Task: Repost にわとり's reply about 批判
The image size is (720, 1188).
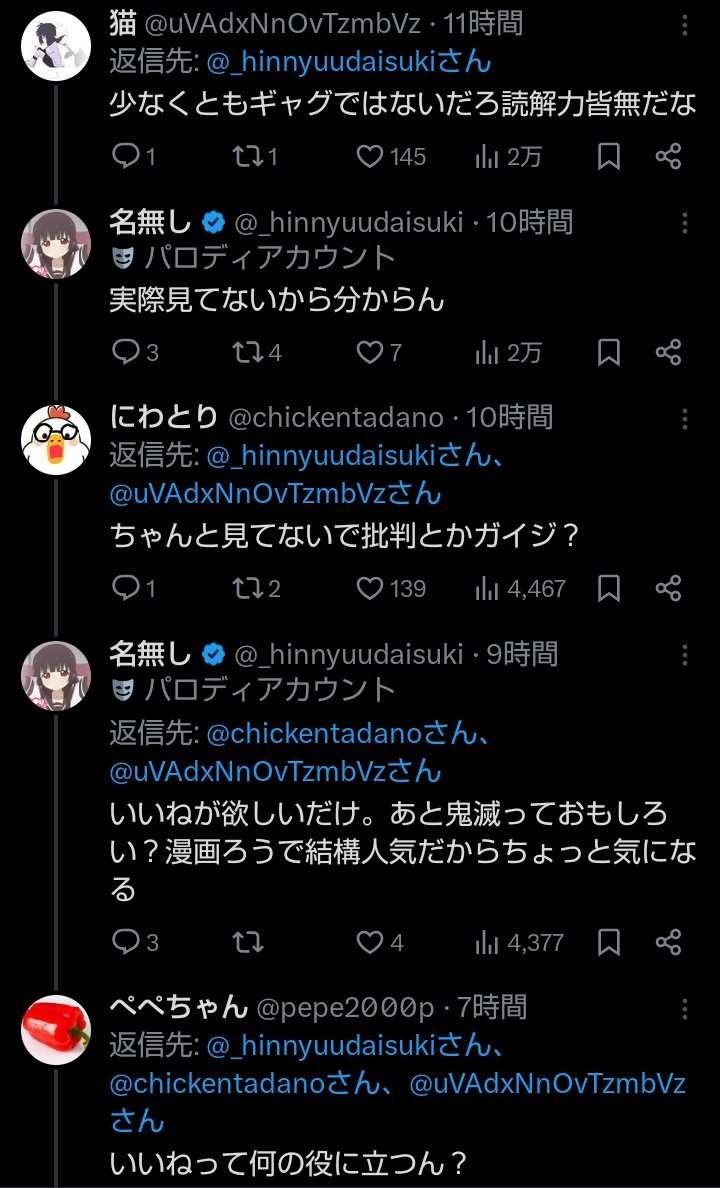Action: (x=245, y=589)
